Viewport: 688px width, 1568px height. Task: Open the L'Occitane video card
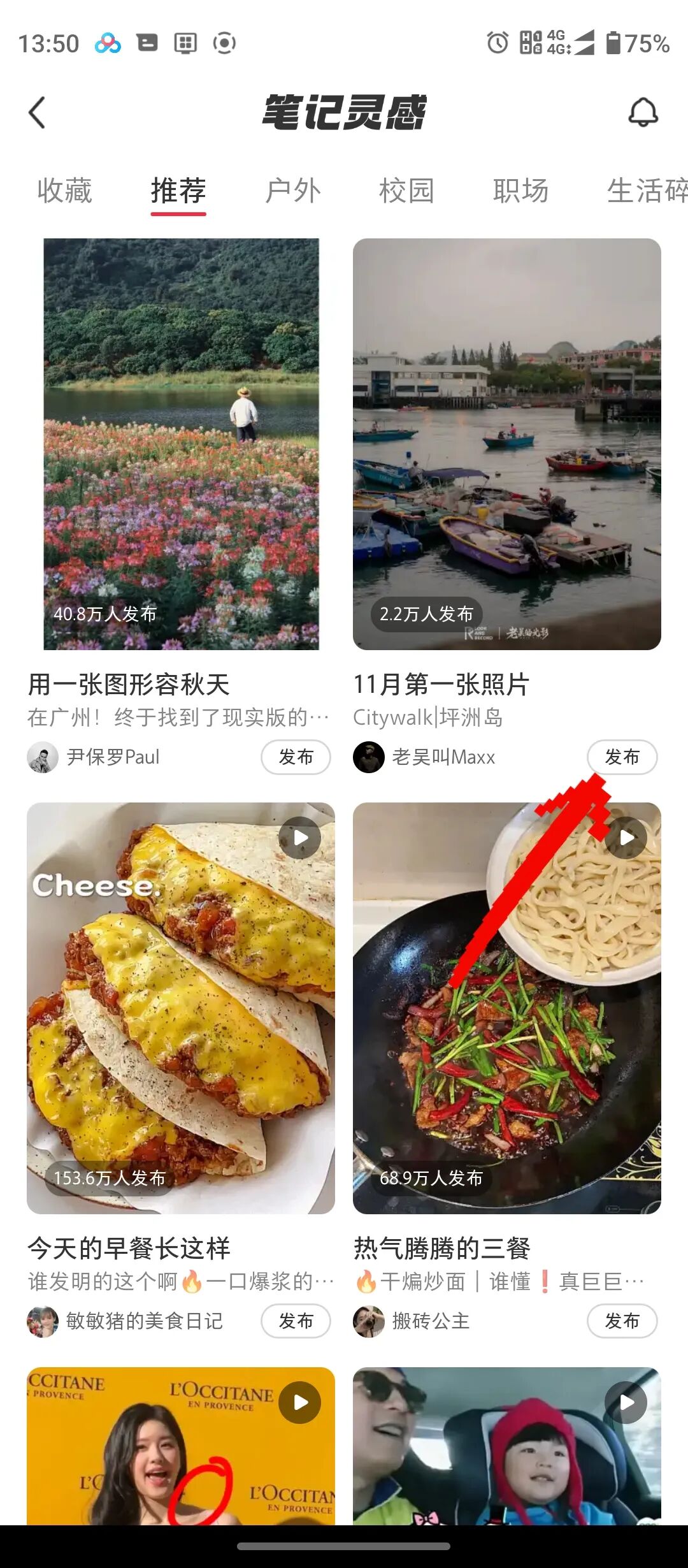click(x=181, y=1446)
